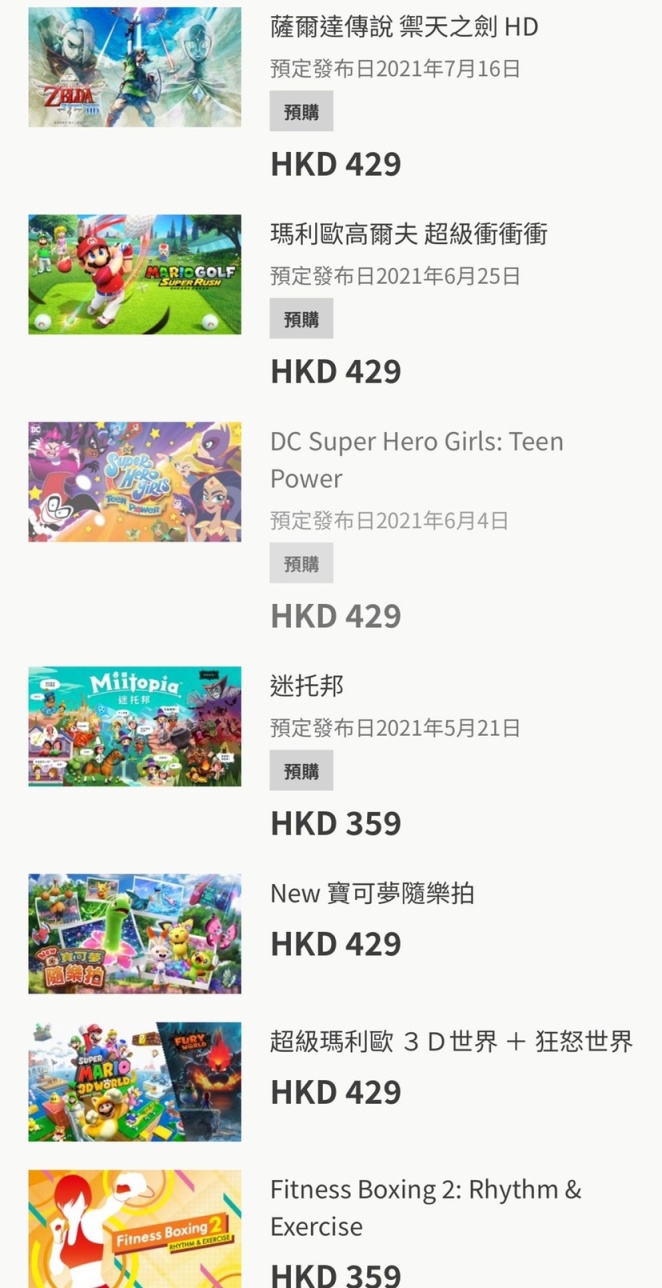Open 瑪利歐高爾夫 超級衝衝衝 game page
The height and width of the screenshot is (1288, 662).
pos(408,235)
